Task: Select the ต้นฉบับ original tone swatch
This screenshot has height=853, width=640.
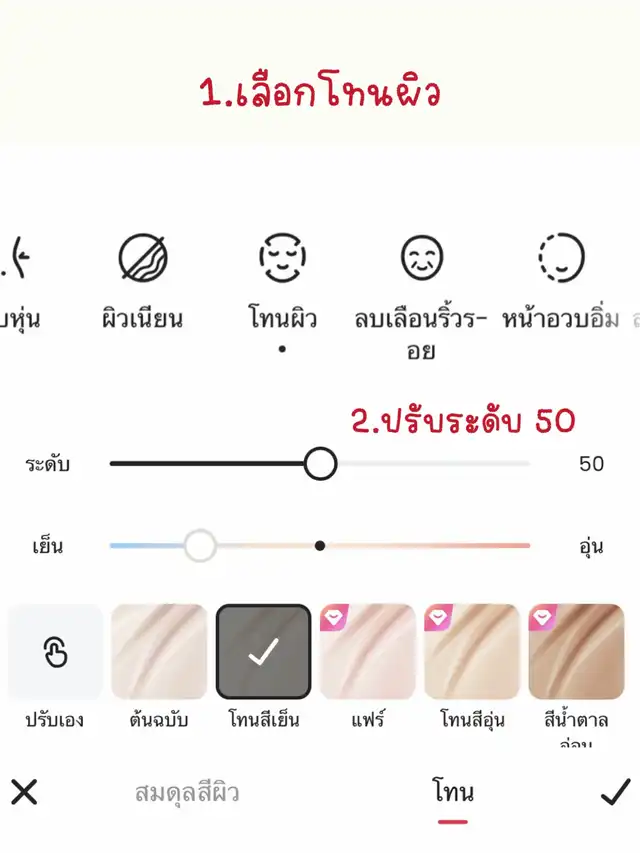Action: pos(159,652)
